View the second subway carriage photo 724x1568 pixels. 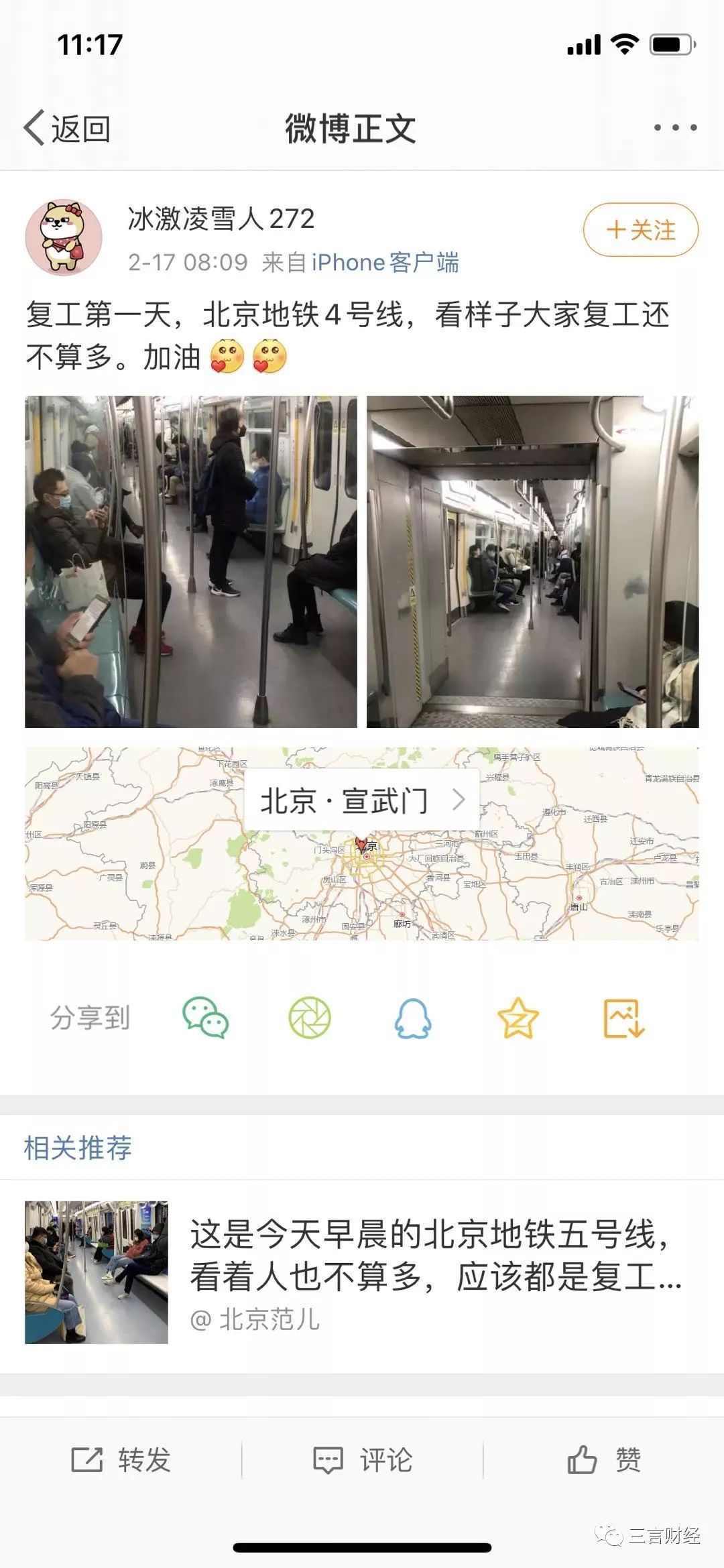pyautogui.click(x=532, y=562)
